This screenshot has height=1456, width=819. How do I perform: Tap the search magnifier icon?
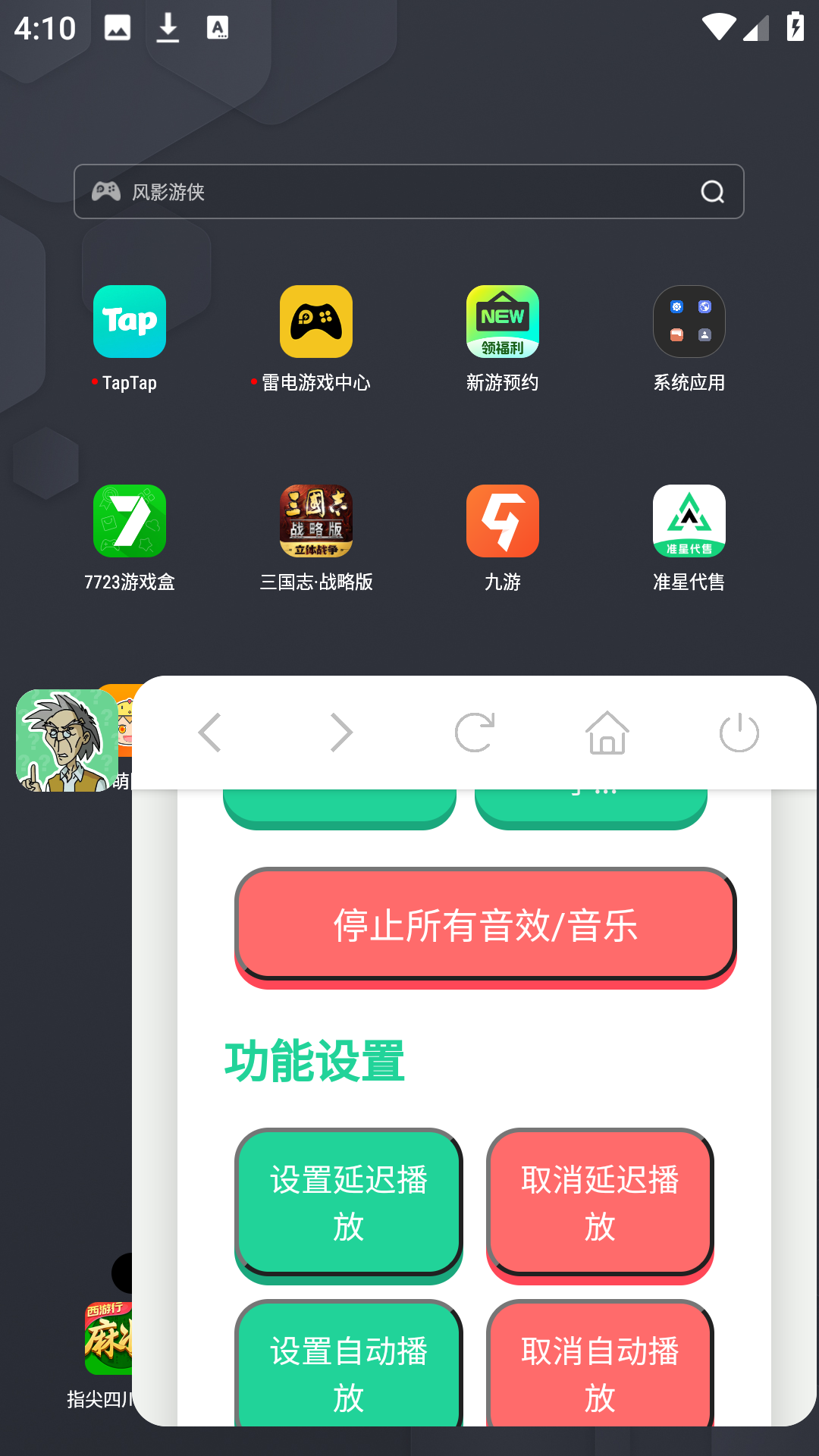[712, 192]
